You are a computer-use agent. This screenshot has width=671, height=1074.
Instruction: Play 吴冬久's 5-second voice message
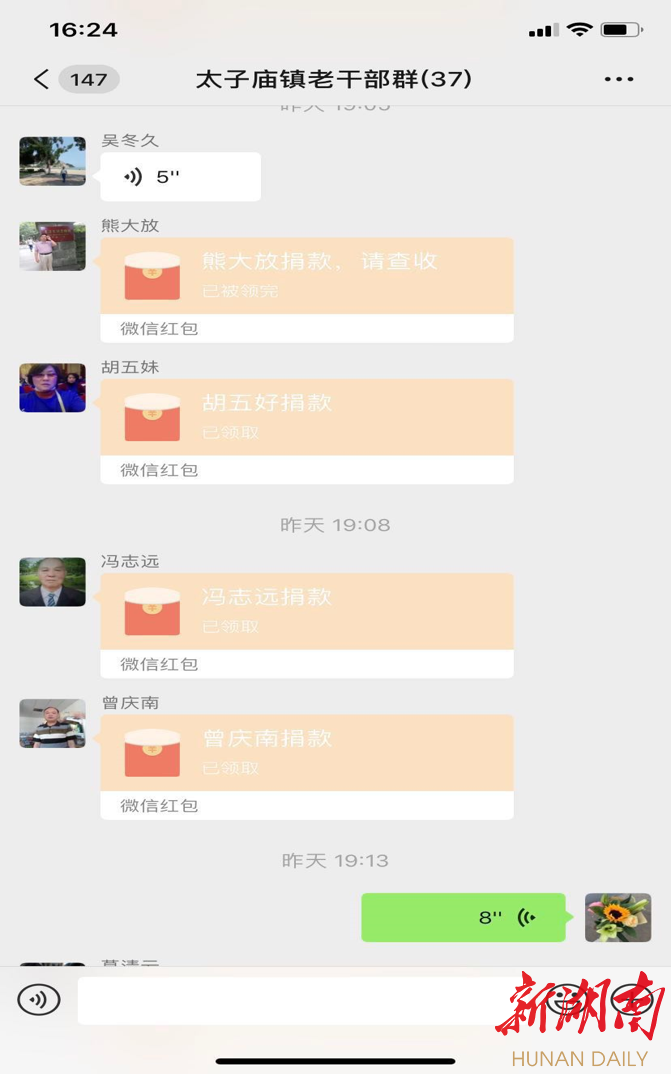click(180, 177)
